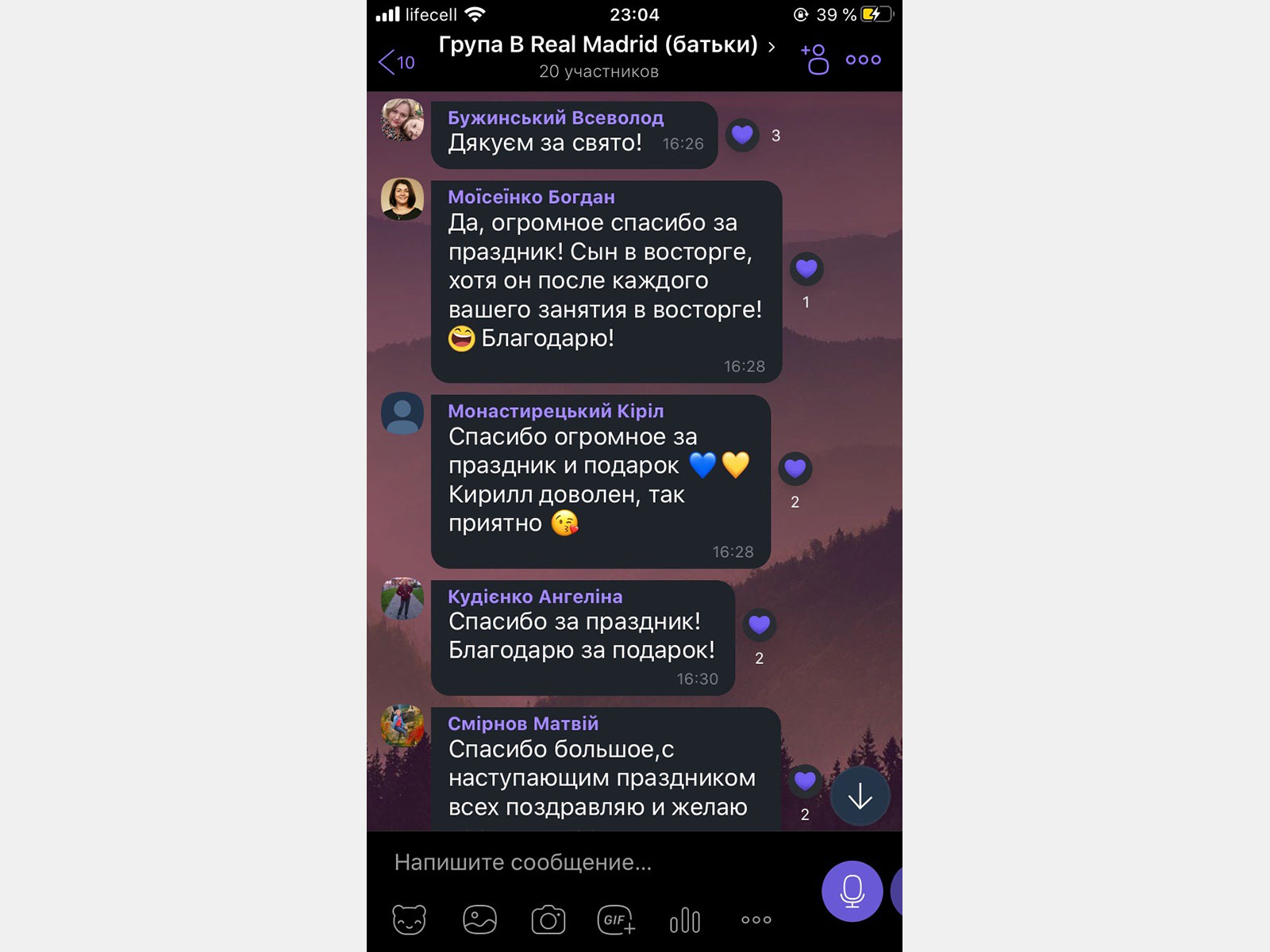Go back to the chats list
Viewport: 1270px width, 952px height.
396,62
